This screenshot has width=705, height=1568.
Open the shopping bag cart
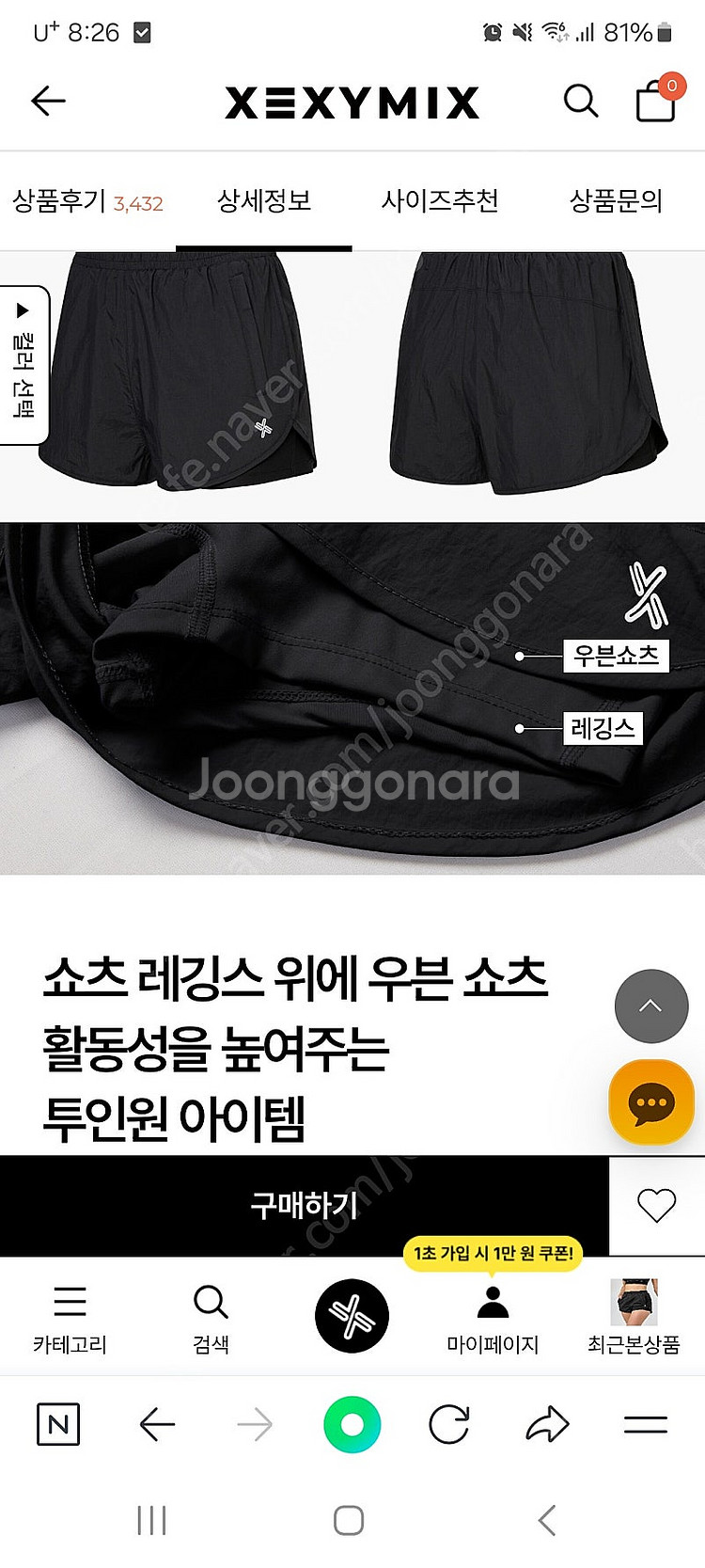656,100
